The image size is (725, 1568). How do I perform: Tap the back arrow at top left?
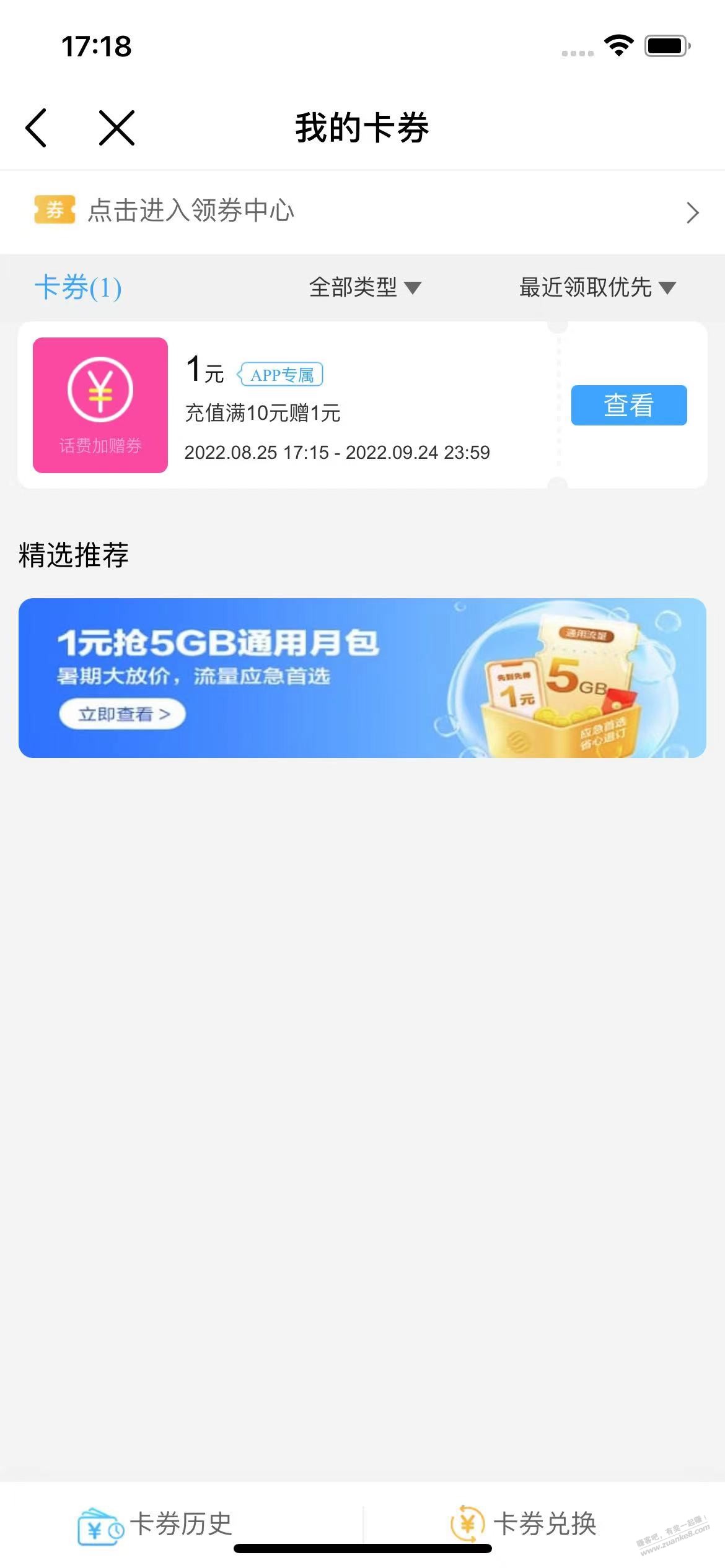37,128
